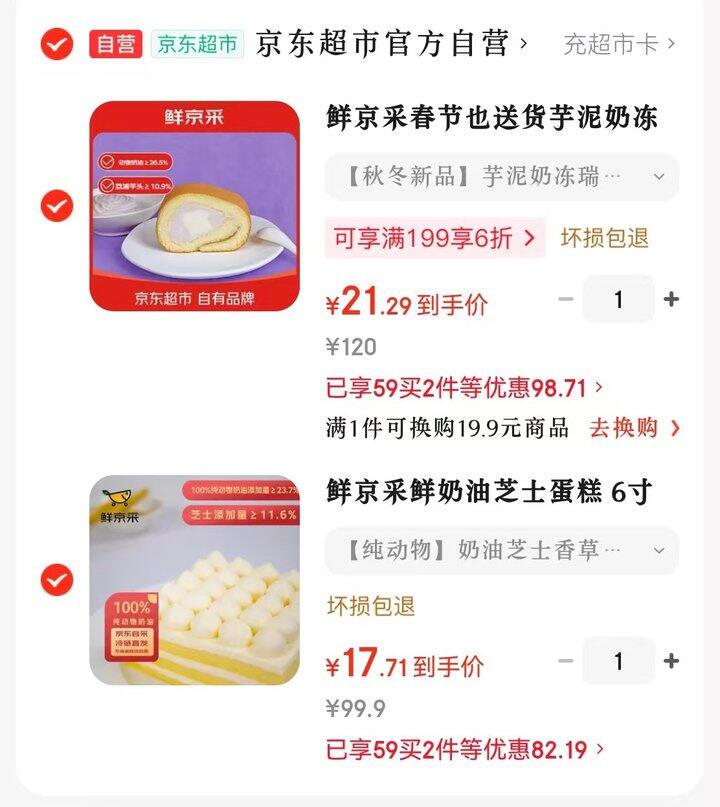The image size is (720, 807).
Task: Open the 芋泥奶冻 product image
Action: tap(195, 206)
